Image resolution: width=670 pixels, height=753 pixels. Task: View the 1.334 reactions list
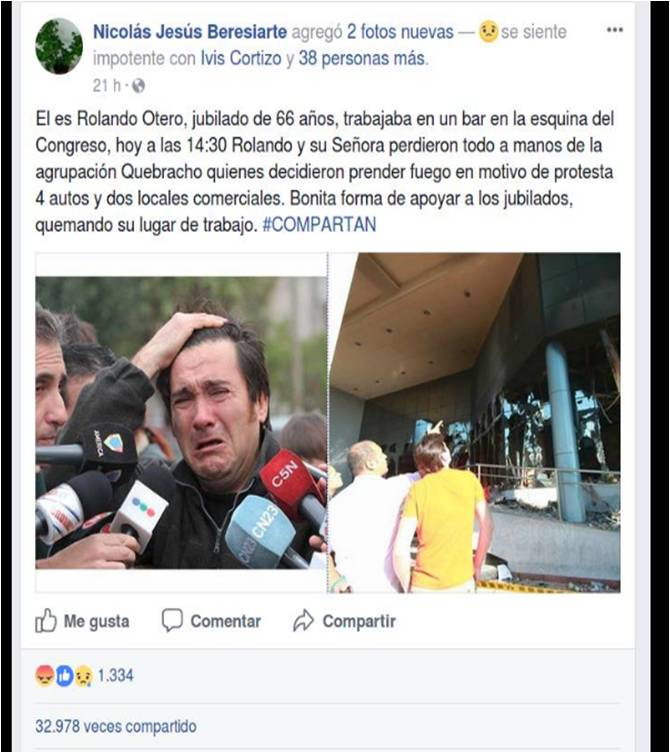[115, 675]
